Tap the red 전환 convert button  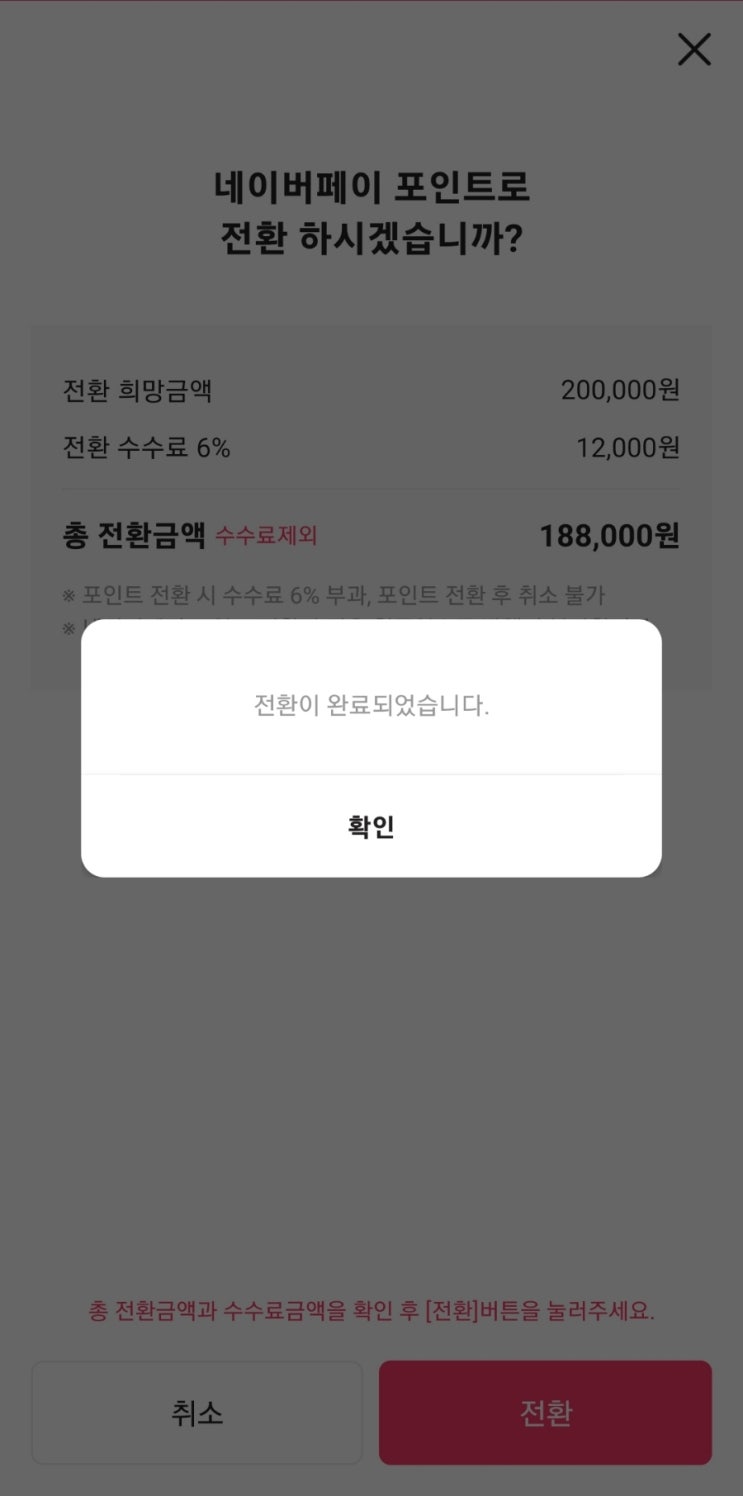pos(545,1412)
